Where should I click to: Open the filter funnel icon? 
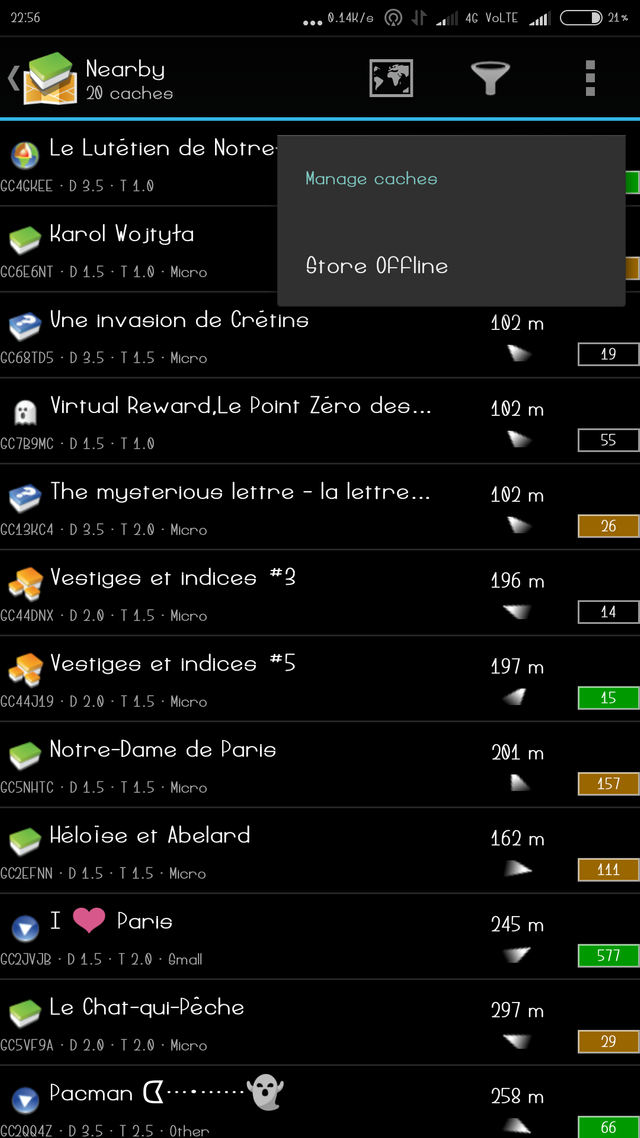click(491, 78)
